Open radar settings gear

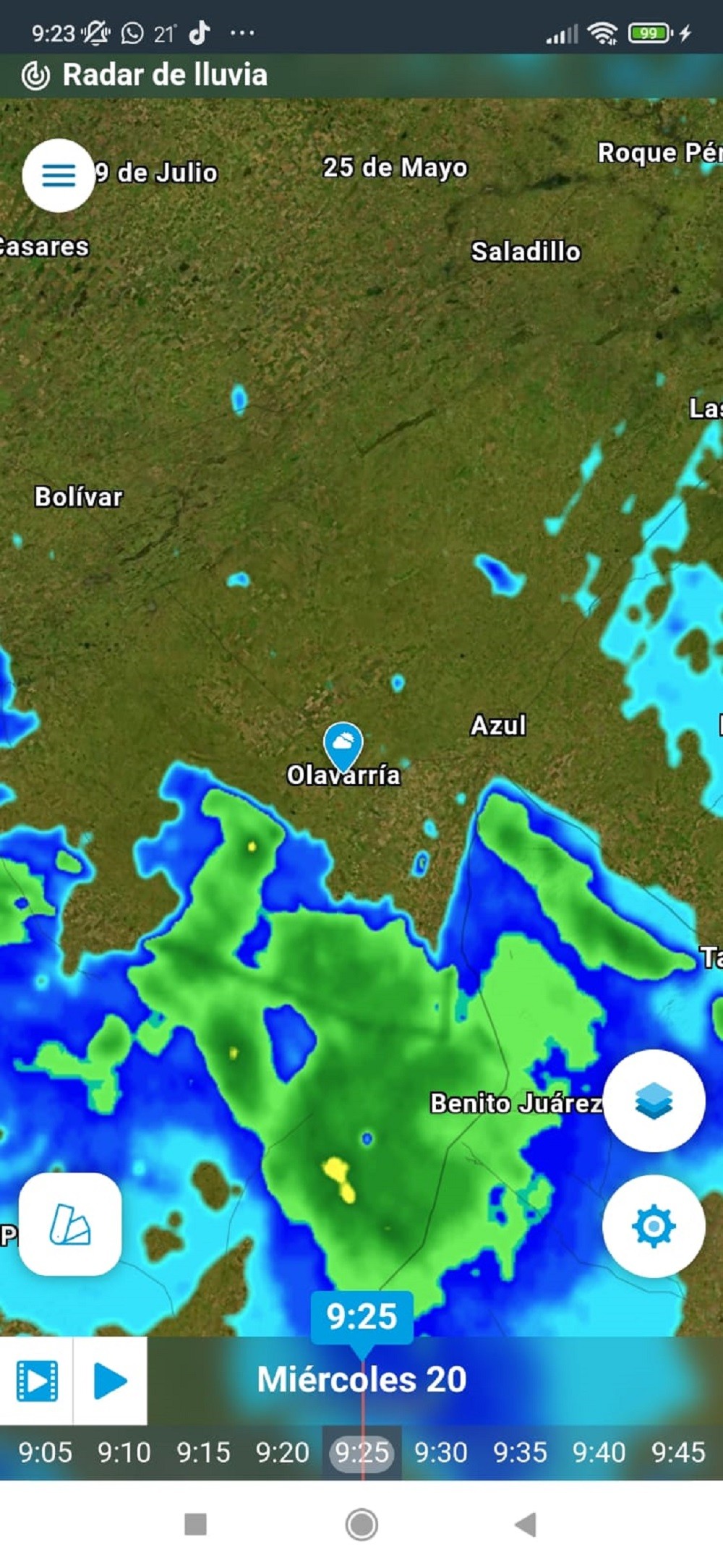point(654,1226)
